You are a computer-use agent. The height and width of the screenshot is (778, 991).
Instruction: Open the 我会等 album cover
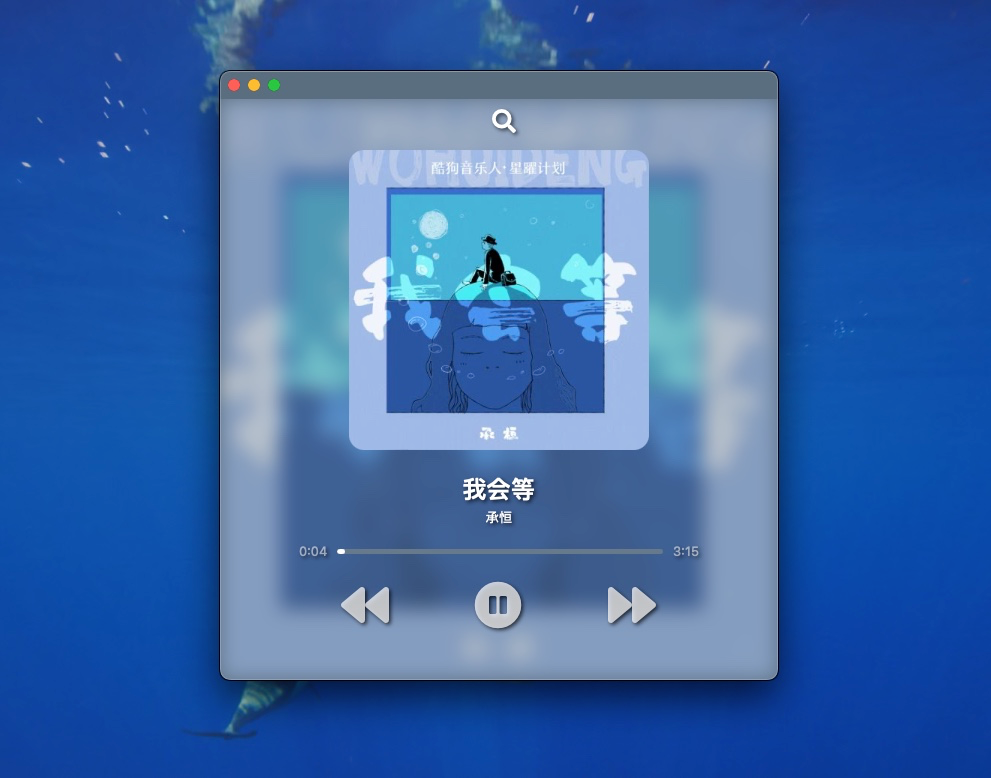tap(498, 300)
